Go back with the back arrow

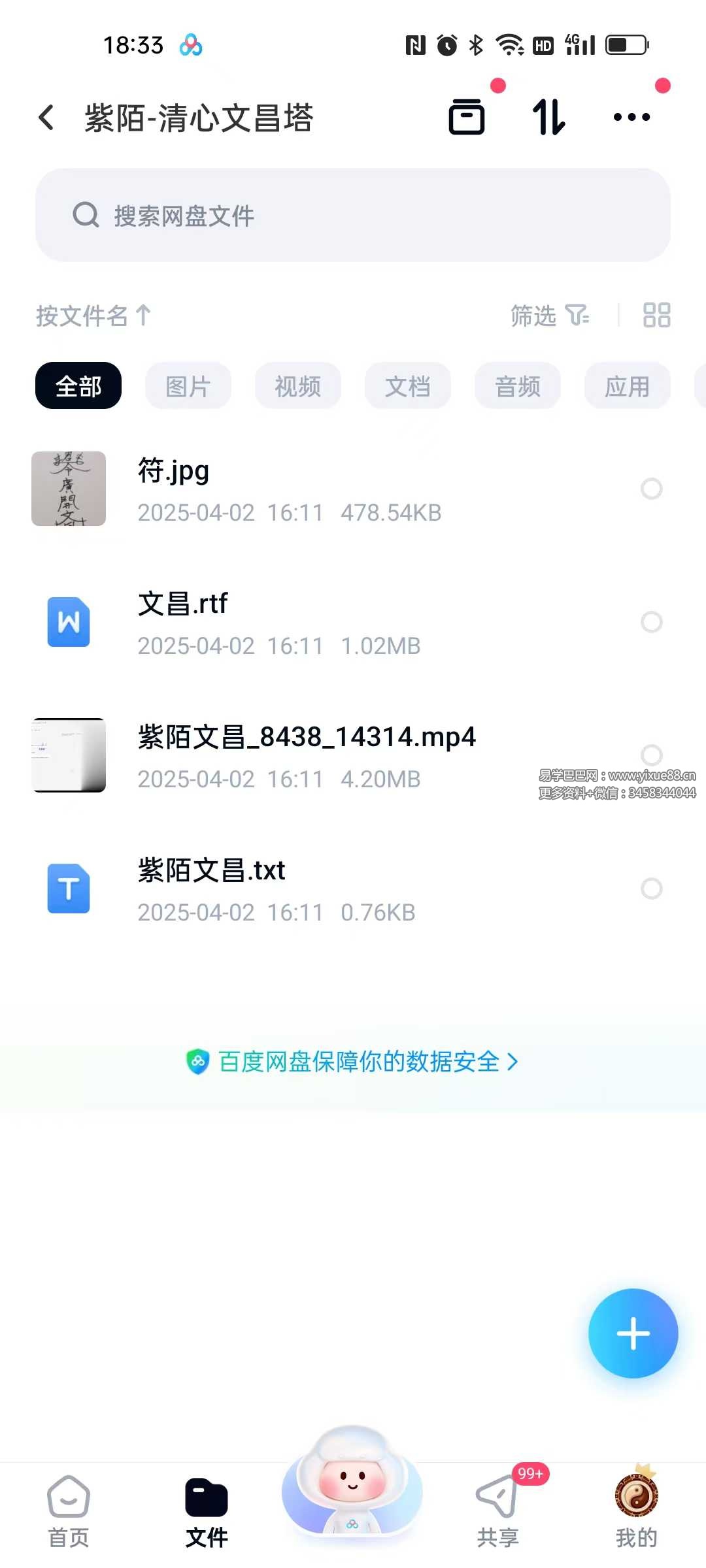[46, 116]
